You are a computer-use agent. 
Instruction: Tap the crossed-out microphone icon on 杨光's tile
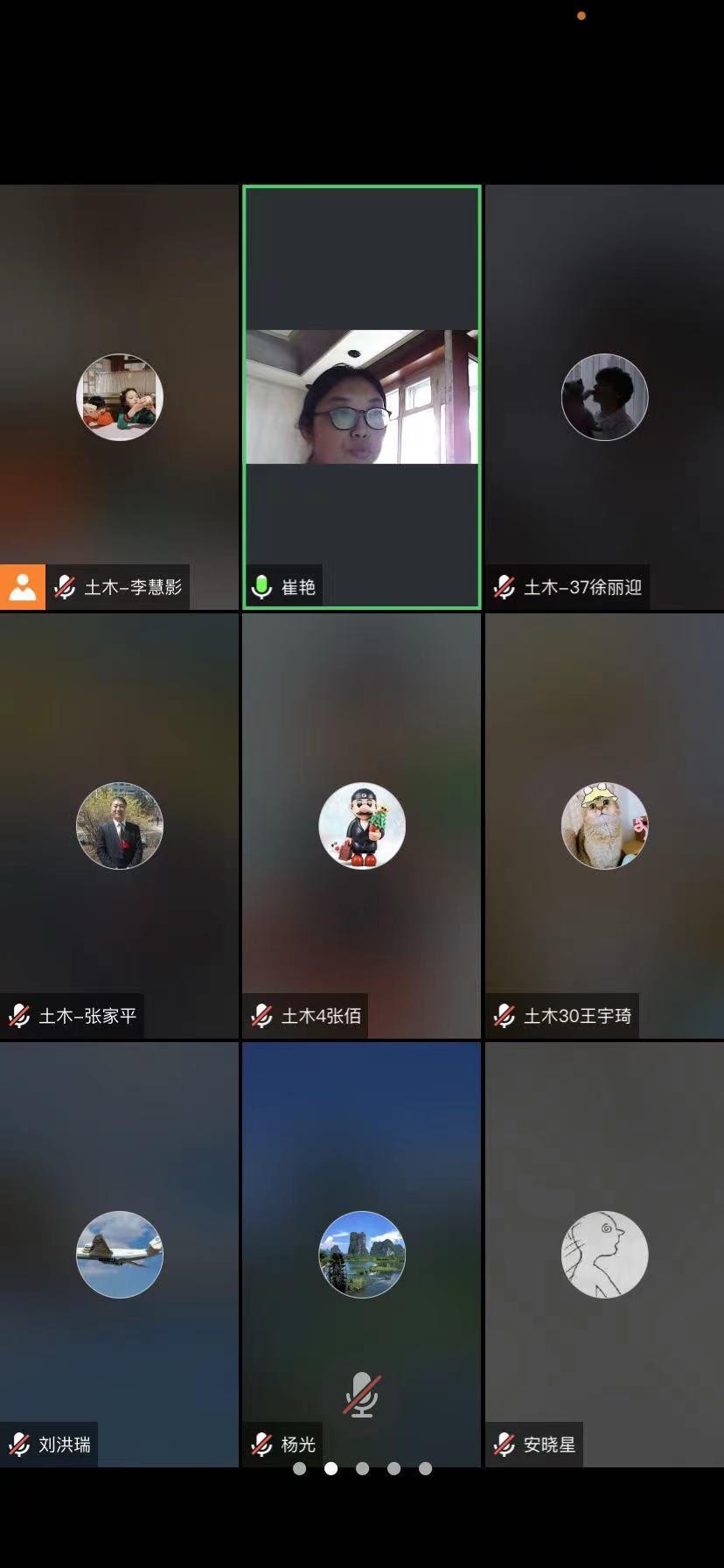pyautogui.click(x=361, y=1394)
